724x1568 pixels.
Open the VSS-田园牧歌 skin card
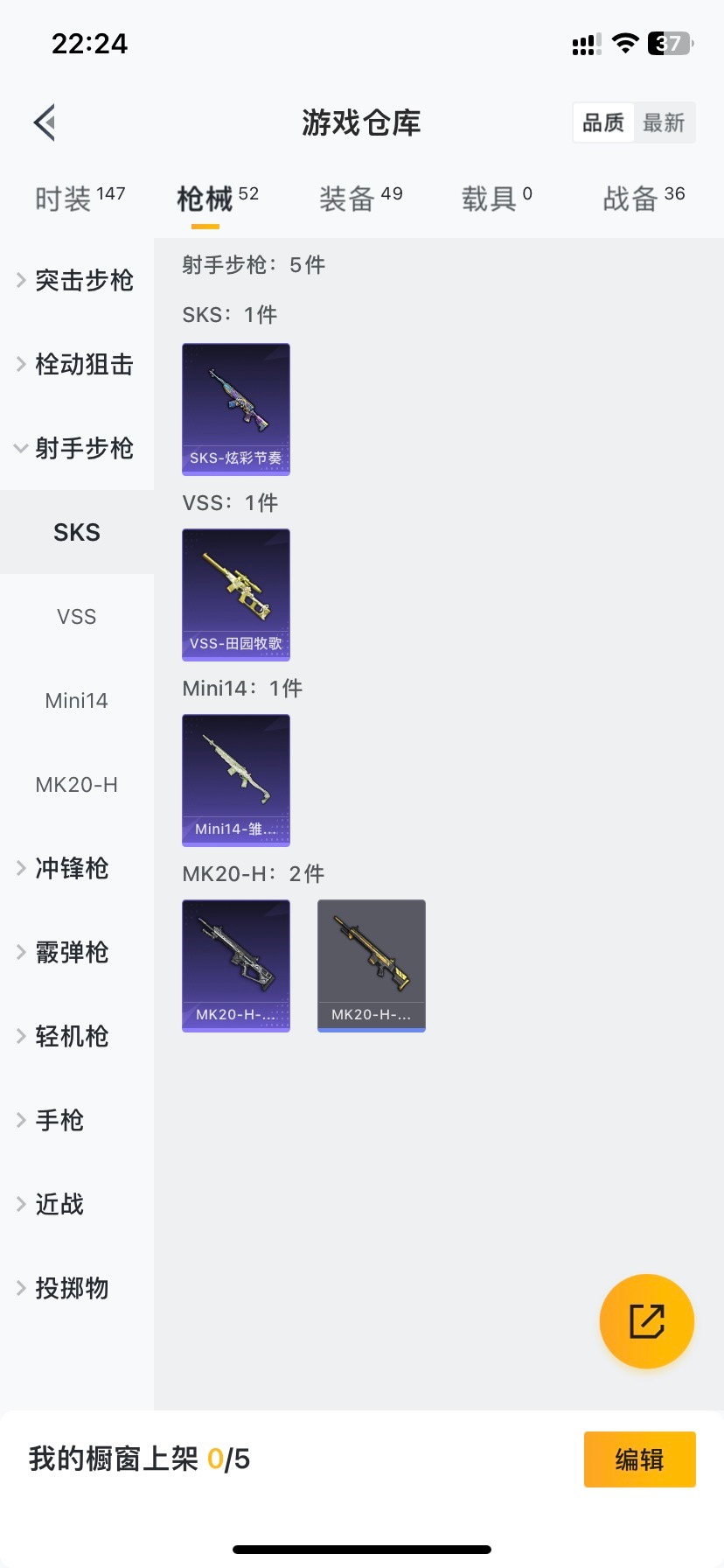(x=236, y=595)
